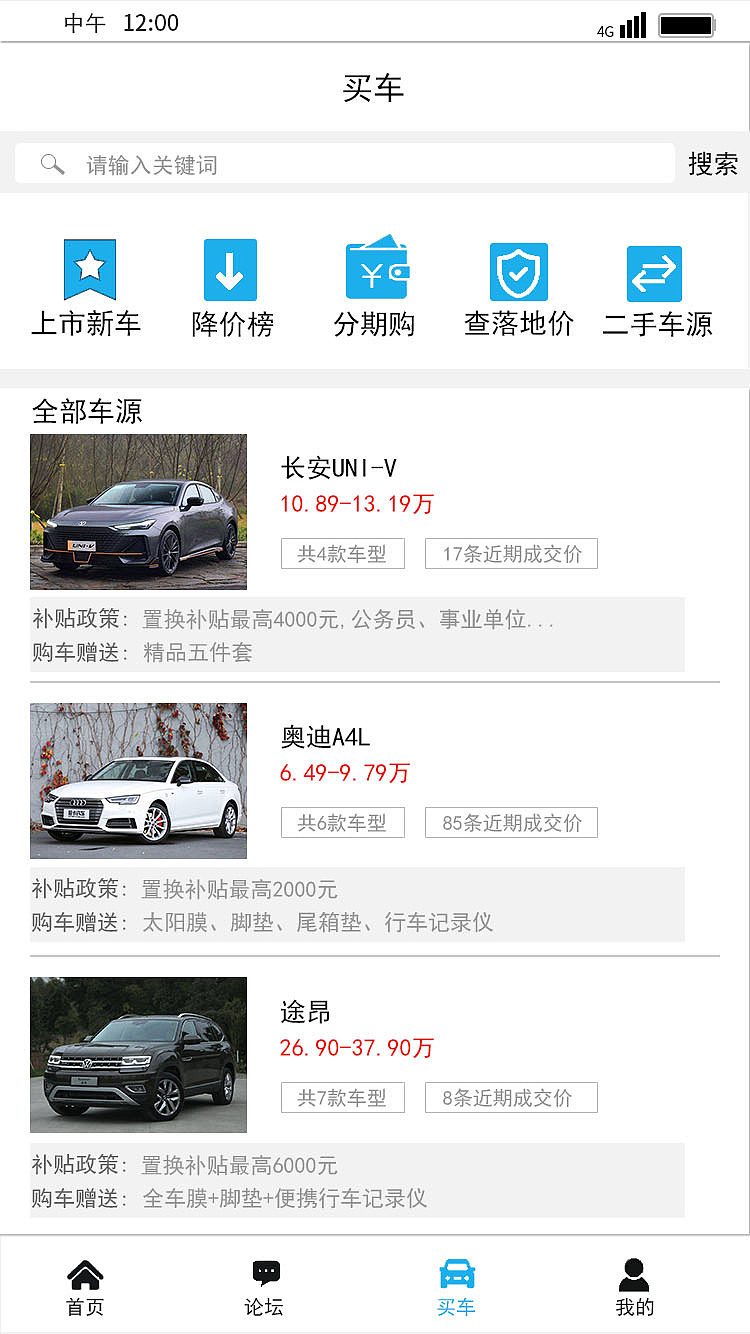Click the 搜索 search button

click(713, 163)
